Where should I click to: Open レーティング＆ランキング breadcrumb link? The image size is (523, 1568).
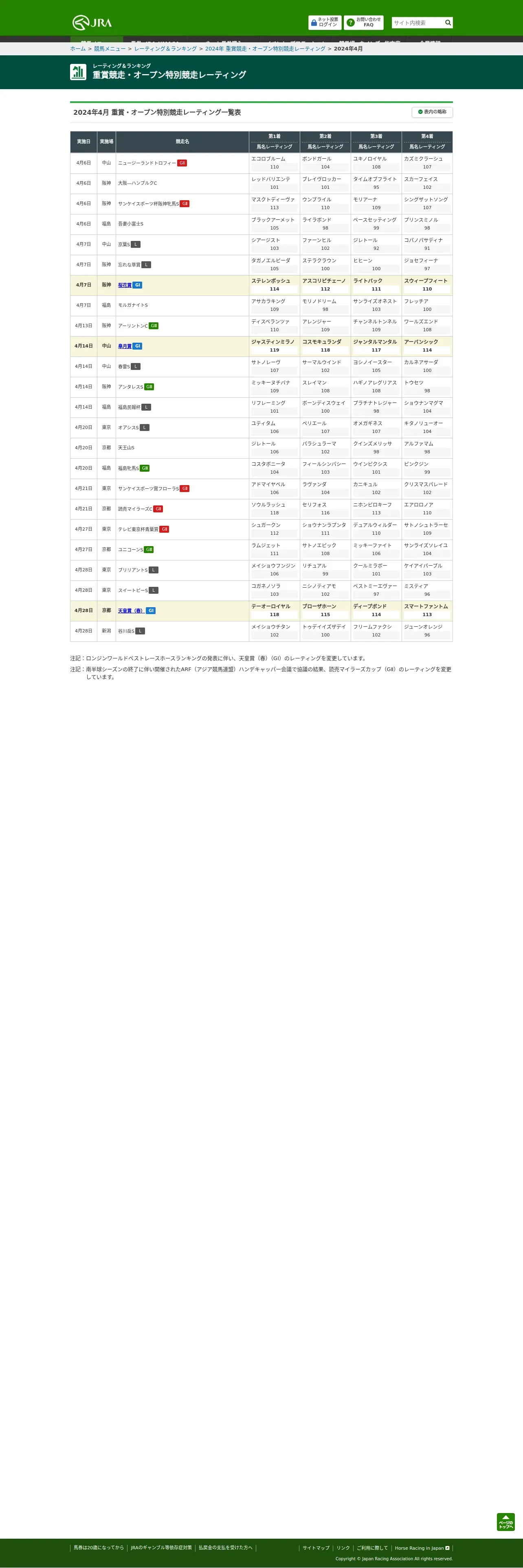165,49
